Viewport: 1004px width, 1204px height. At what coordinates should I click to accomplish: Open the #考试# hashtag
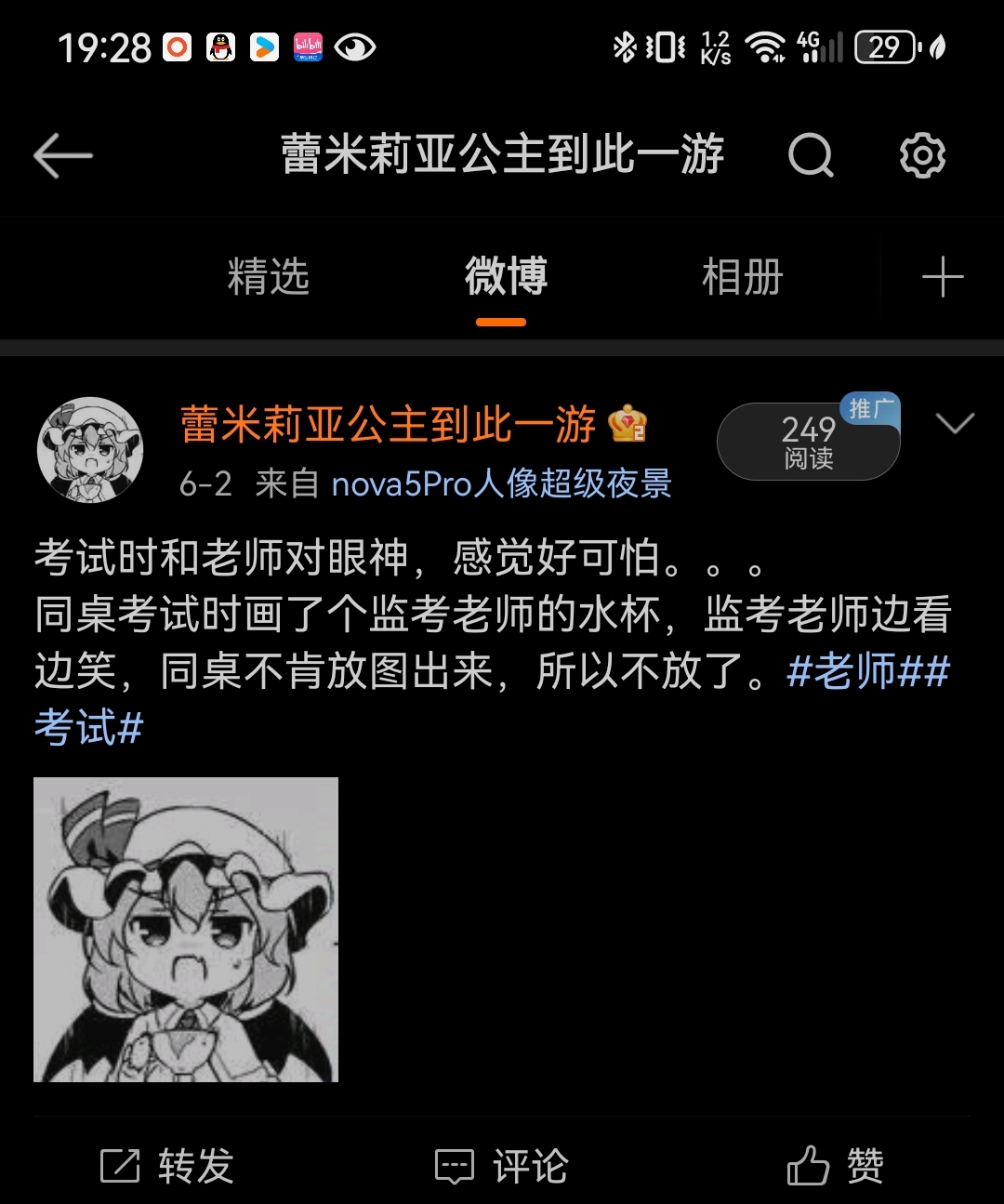pyautogui.click(x=88, y=726)
